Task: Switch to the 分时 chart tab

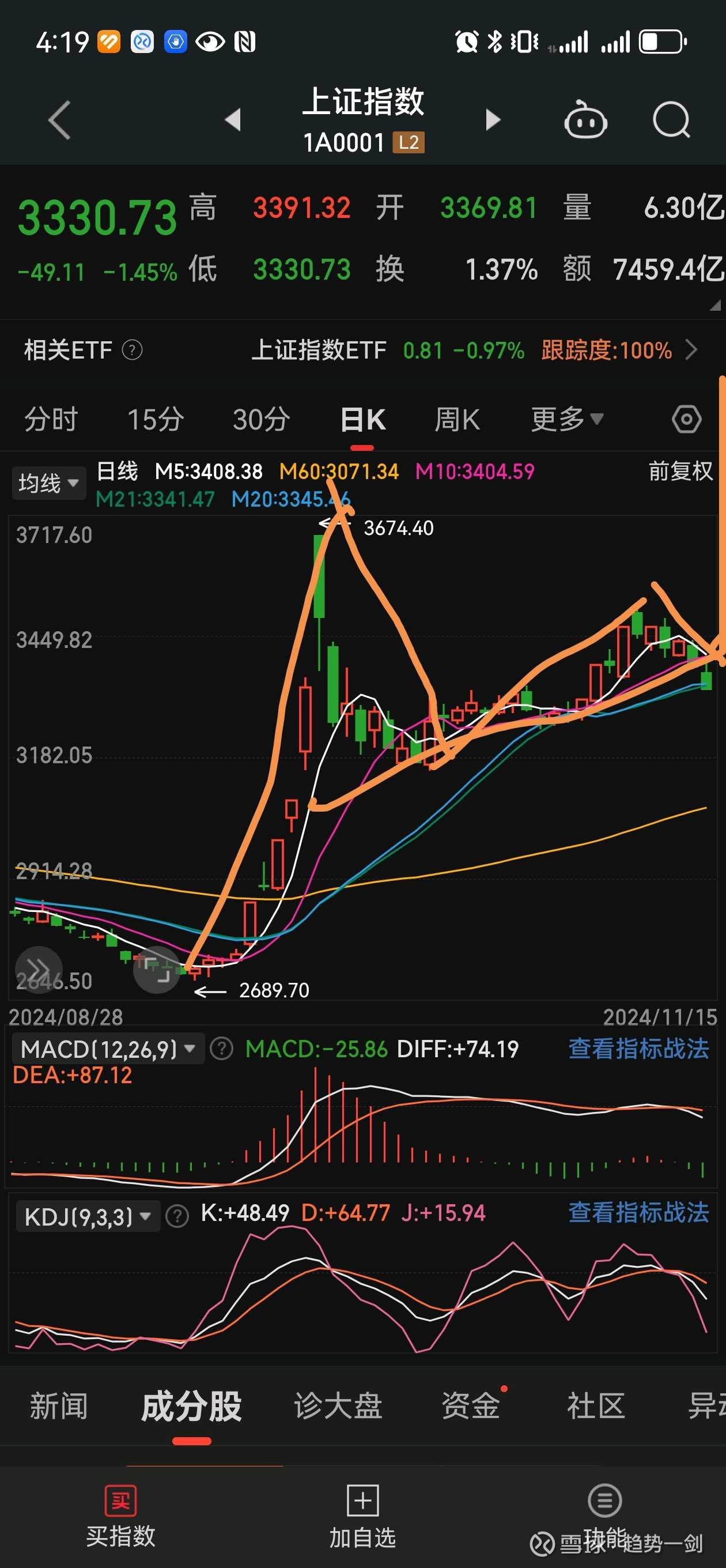Action: (x=51, y=420)
